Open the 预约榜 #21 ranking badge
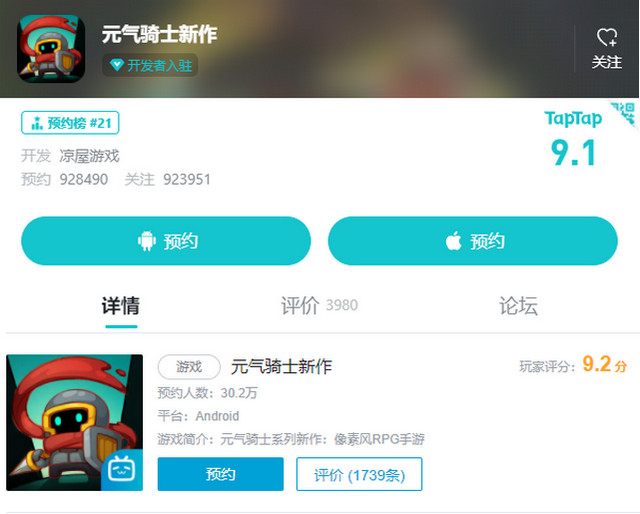640x514 pixels. click(x=70, y=123)
